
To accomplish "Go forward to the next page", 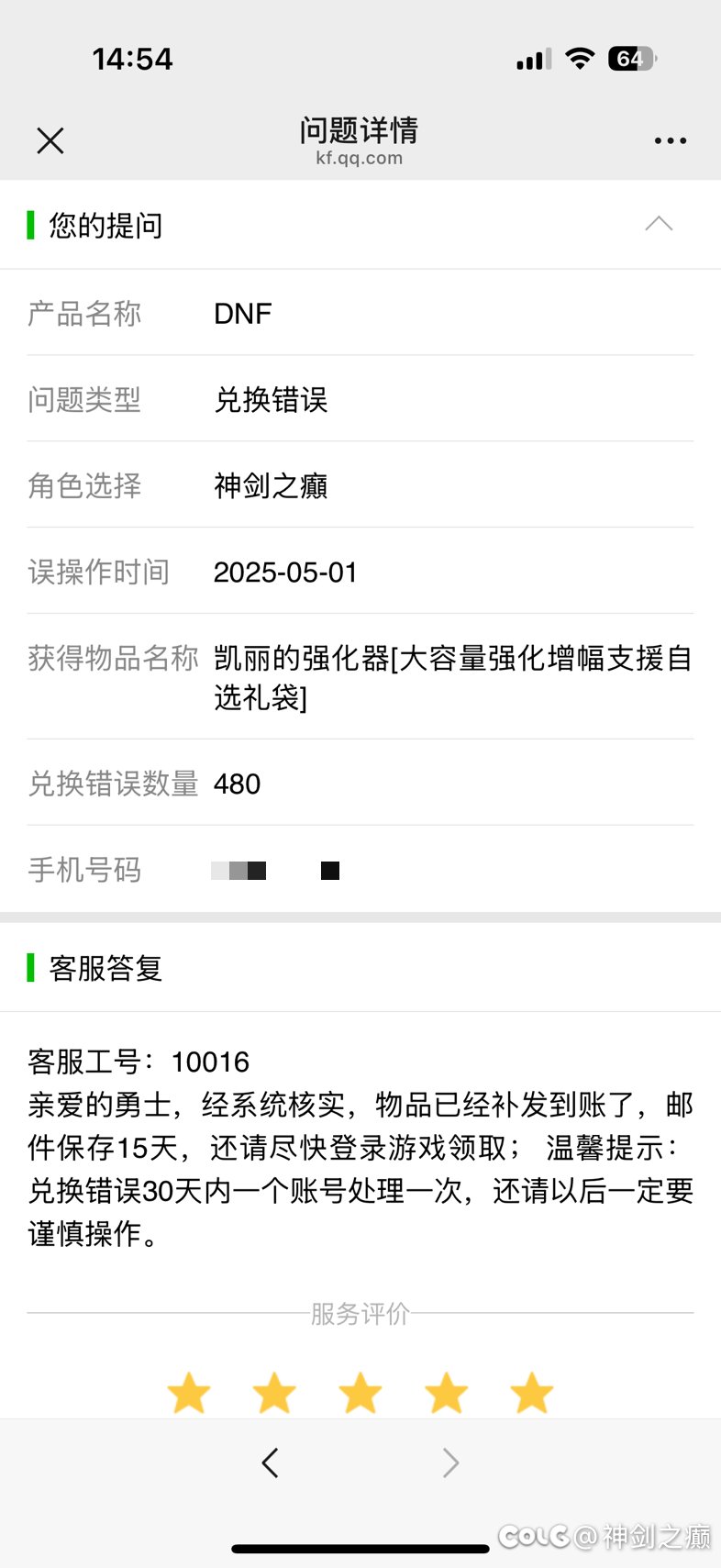I will click(449, 1462).
